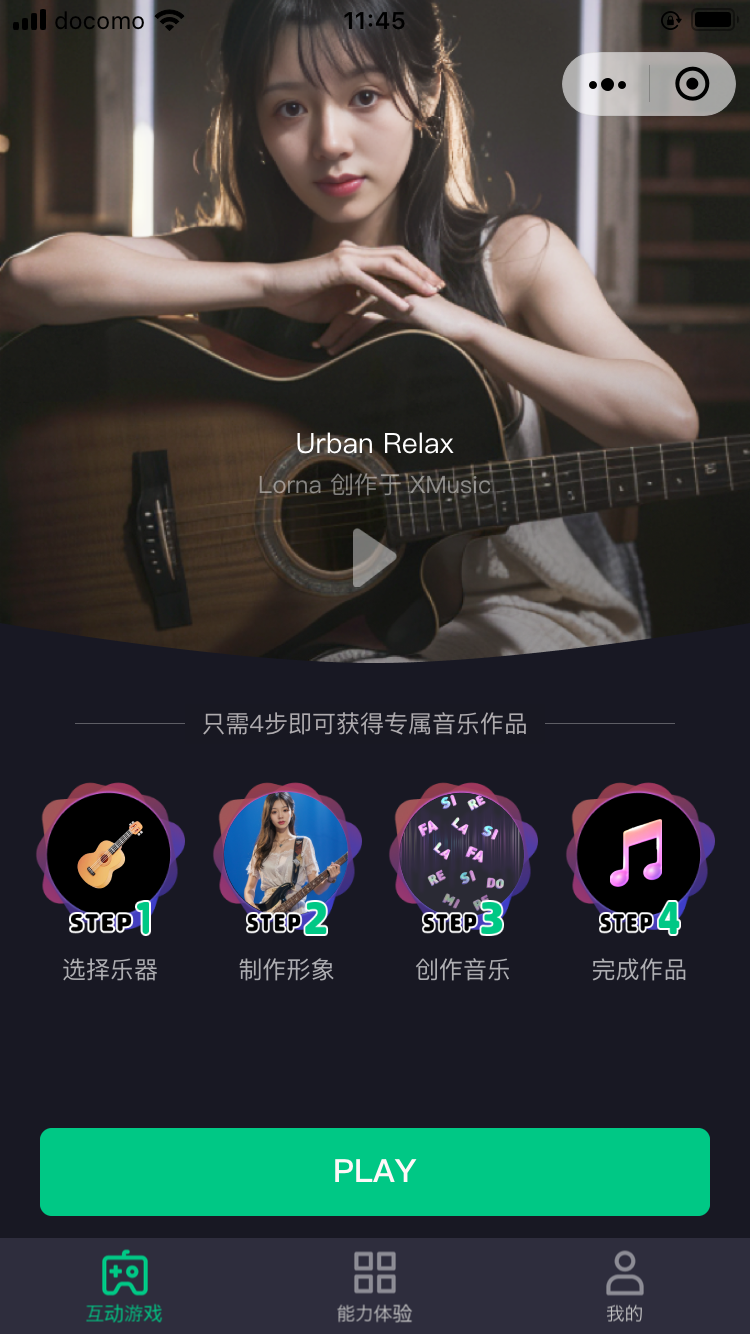
Task: Tap the 制作形象 avatar icon in STEP 2
Action: 286,855
